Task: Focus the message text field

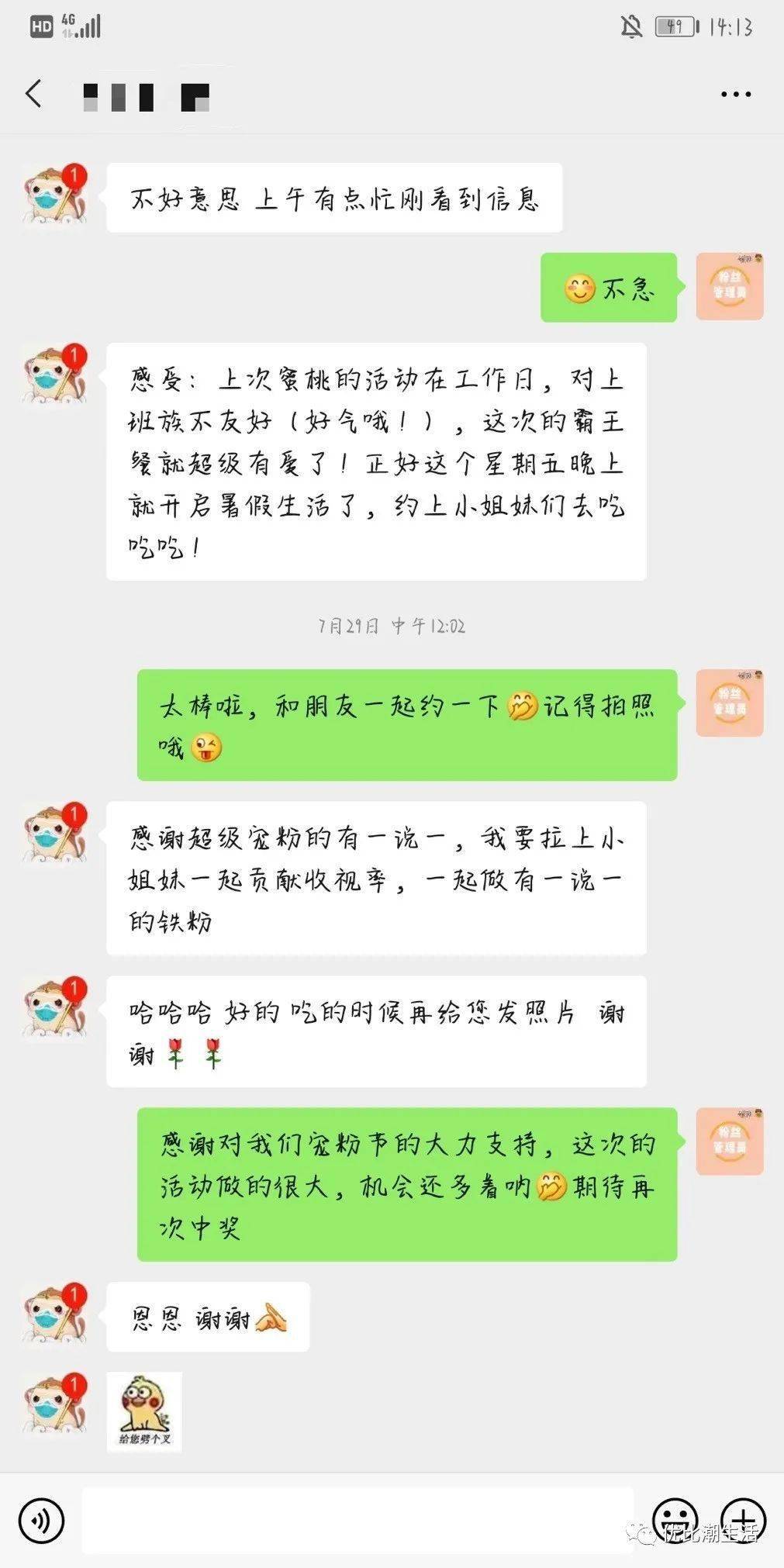Action: (x=357, y=1521)
